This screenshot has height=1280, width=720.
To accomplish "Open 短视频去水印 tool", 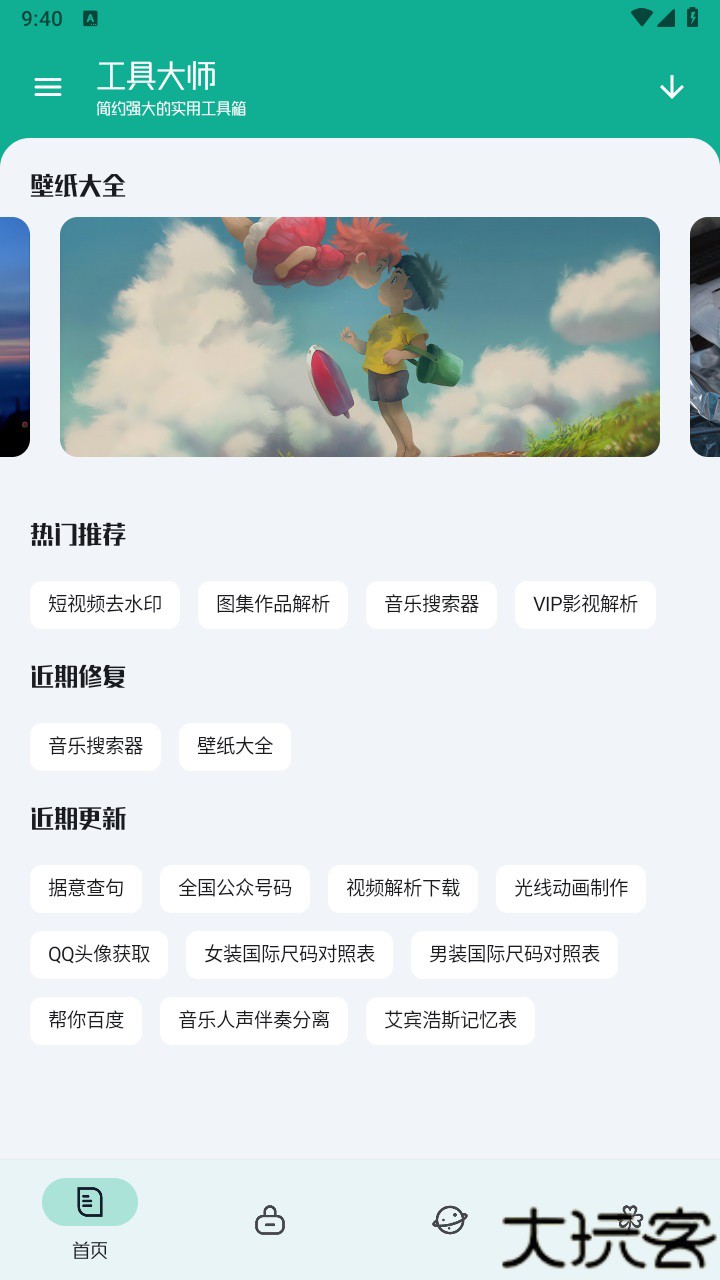I will 104,604.
